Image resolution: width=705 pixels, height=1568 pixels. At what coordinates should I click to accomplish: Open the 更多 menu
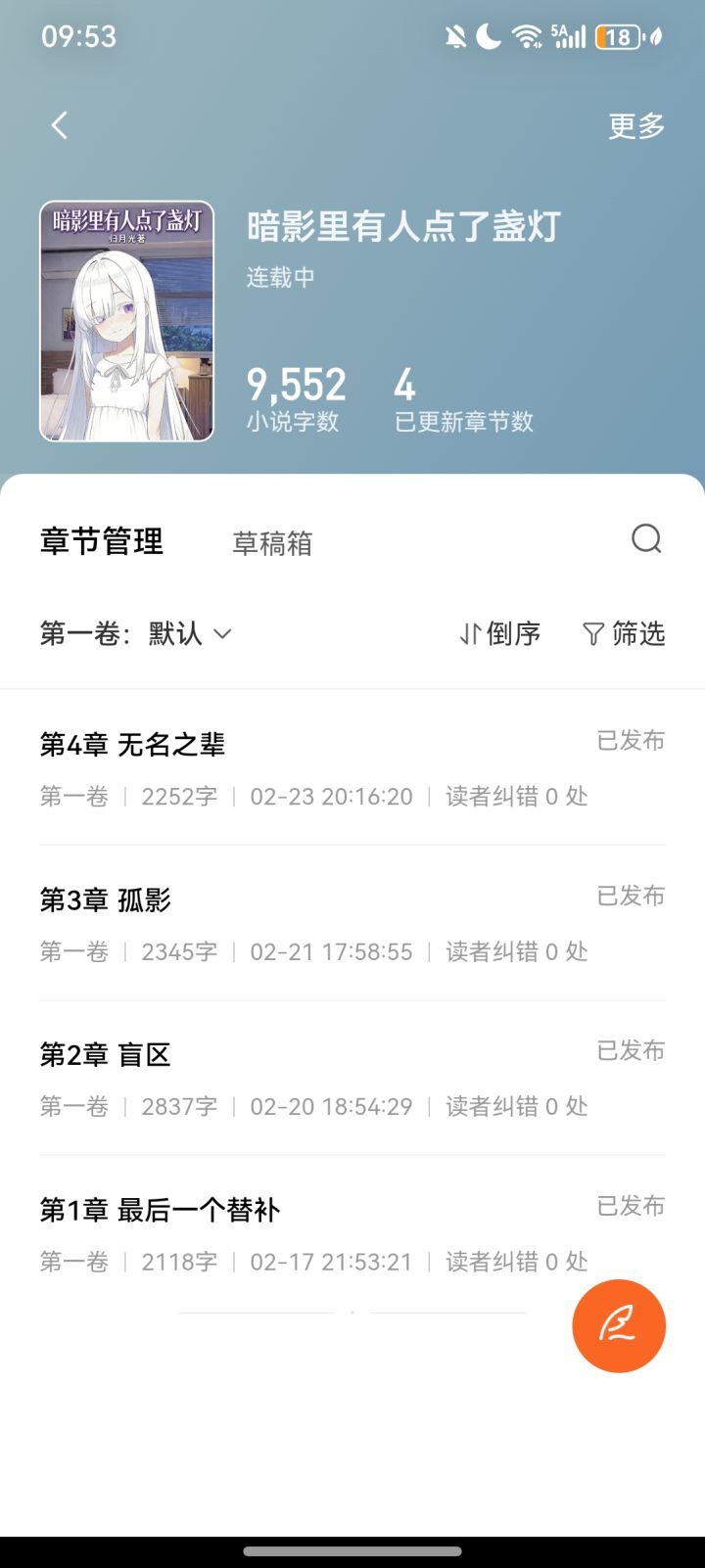tap(635, 125)
